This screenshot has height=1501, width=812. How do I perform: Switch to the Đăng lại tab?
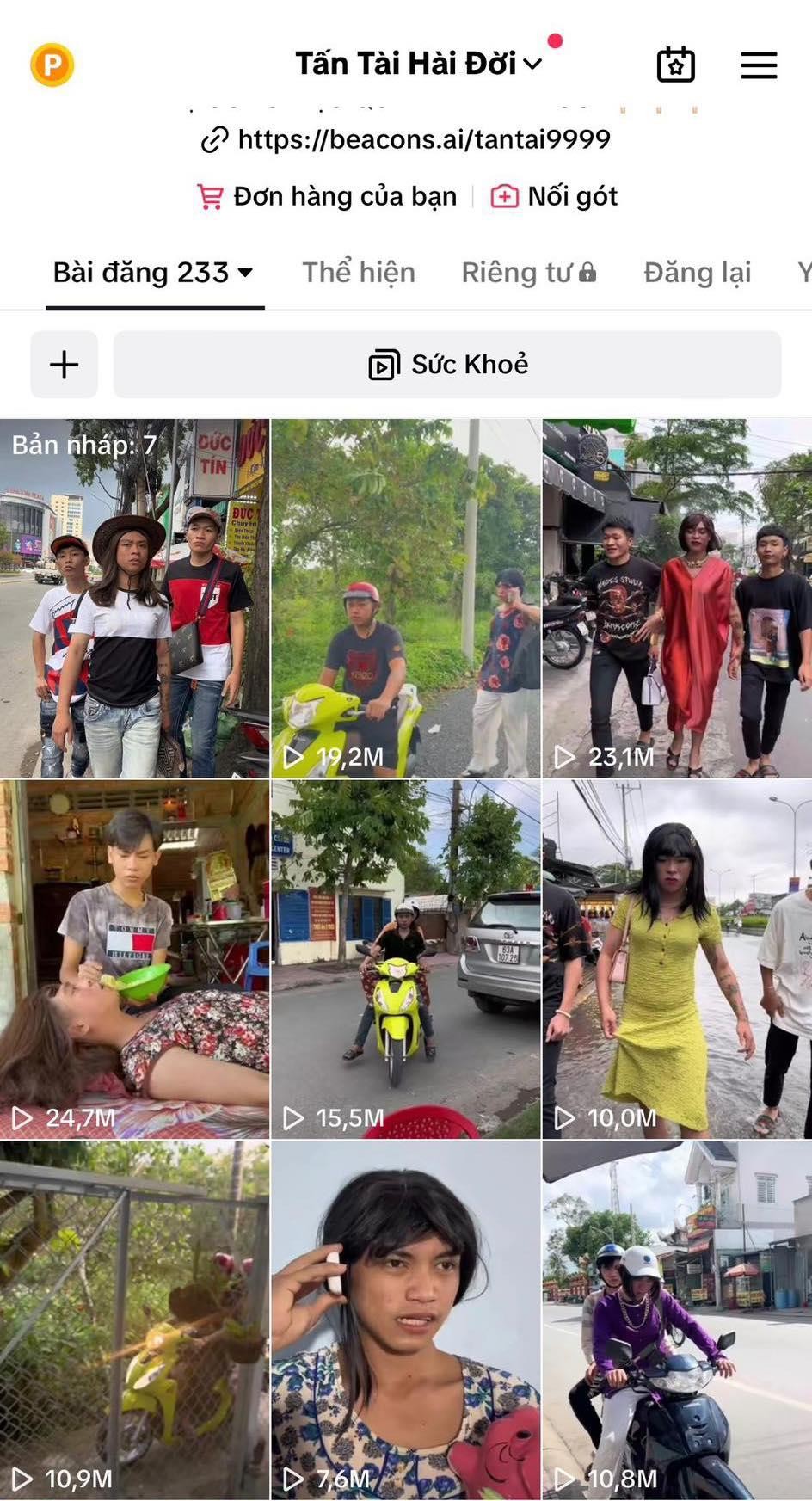pos(697,273)
